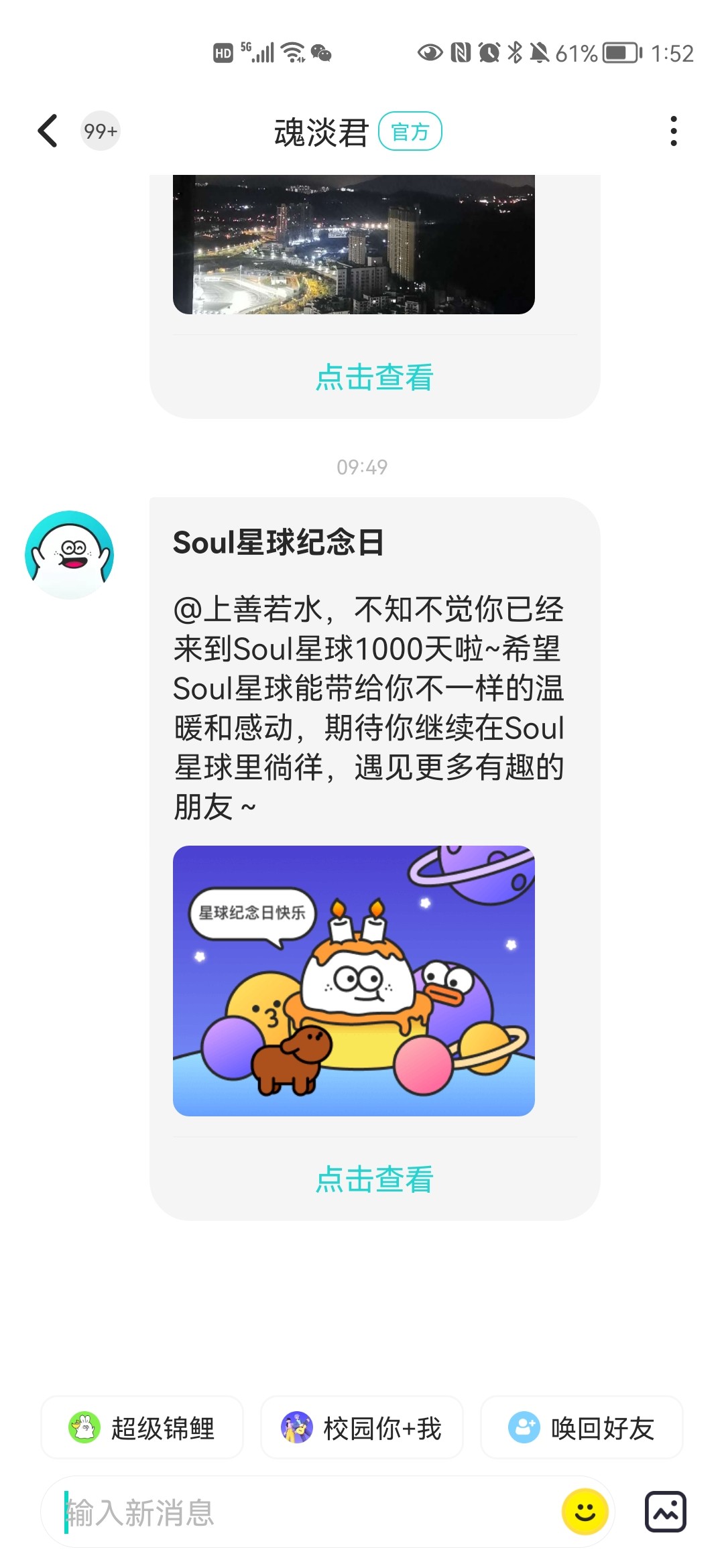Screen dimensions: 724x1568
Task: Open the three-dot overflow menu
Action: pyautogui.click(x=674, y=131)
